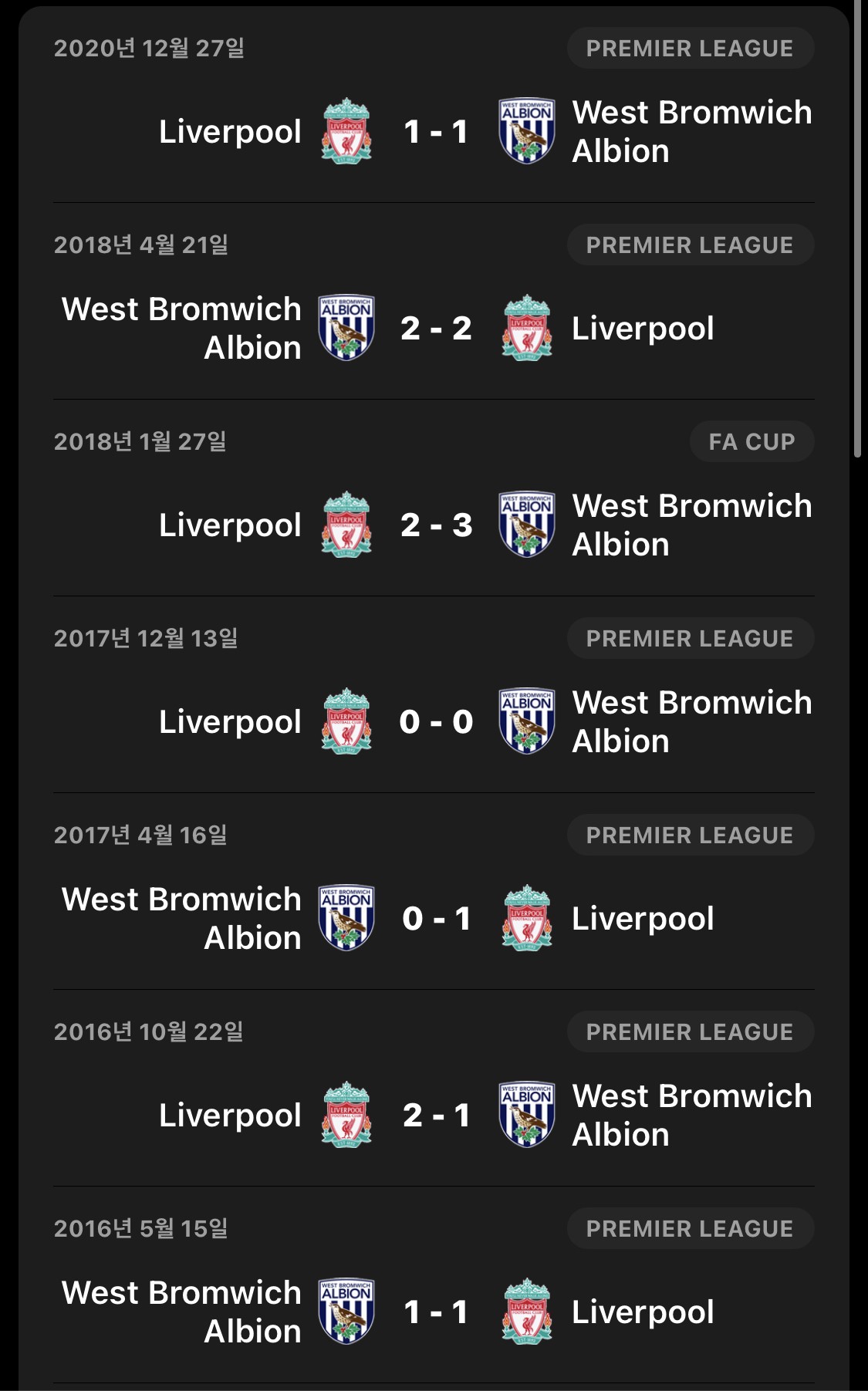Open the 22 October 2016 2-1 match
868x1391 pixels.
click(x=434, y=1089)
